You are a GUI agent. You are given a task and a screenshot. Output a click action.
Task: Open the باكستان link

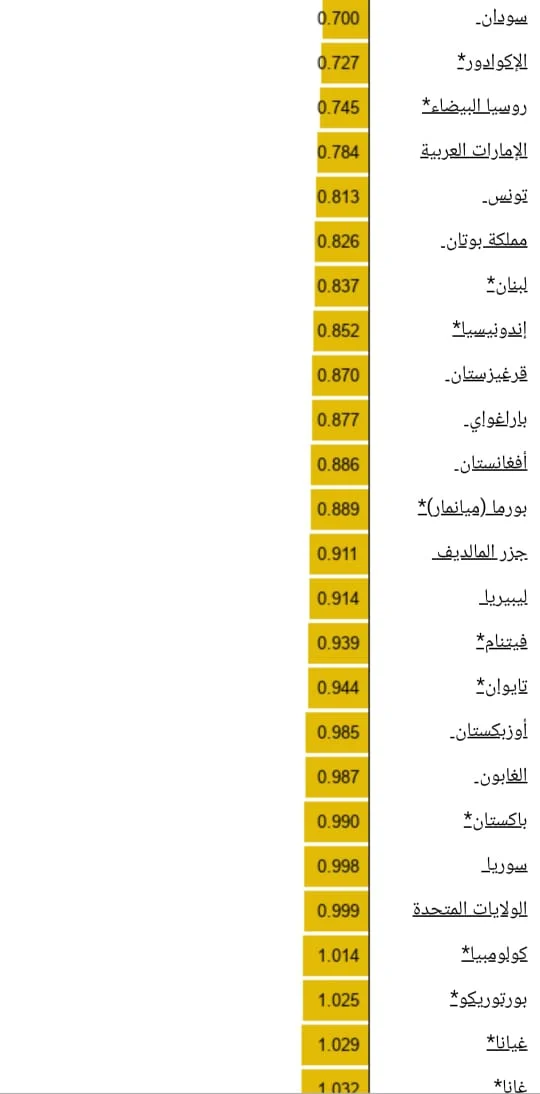(x=495, y=820)
